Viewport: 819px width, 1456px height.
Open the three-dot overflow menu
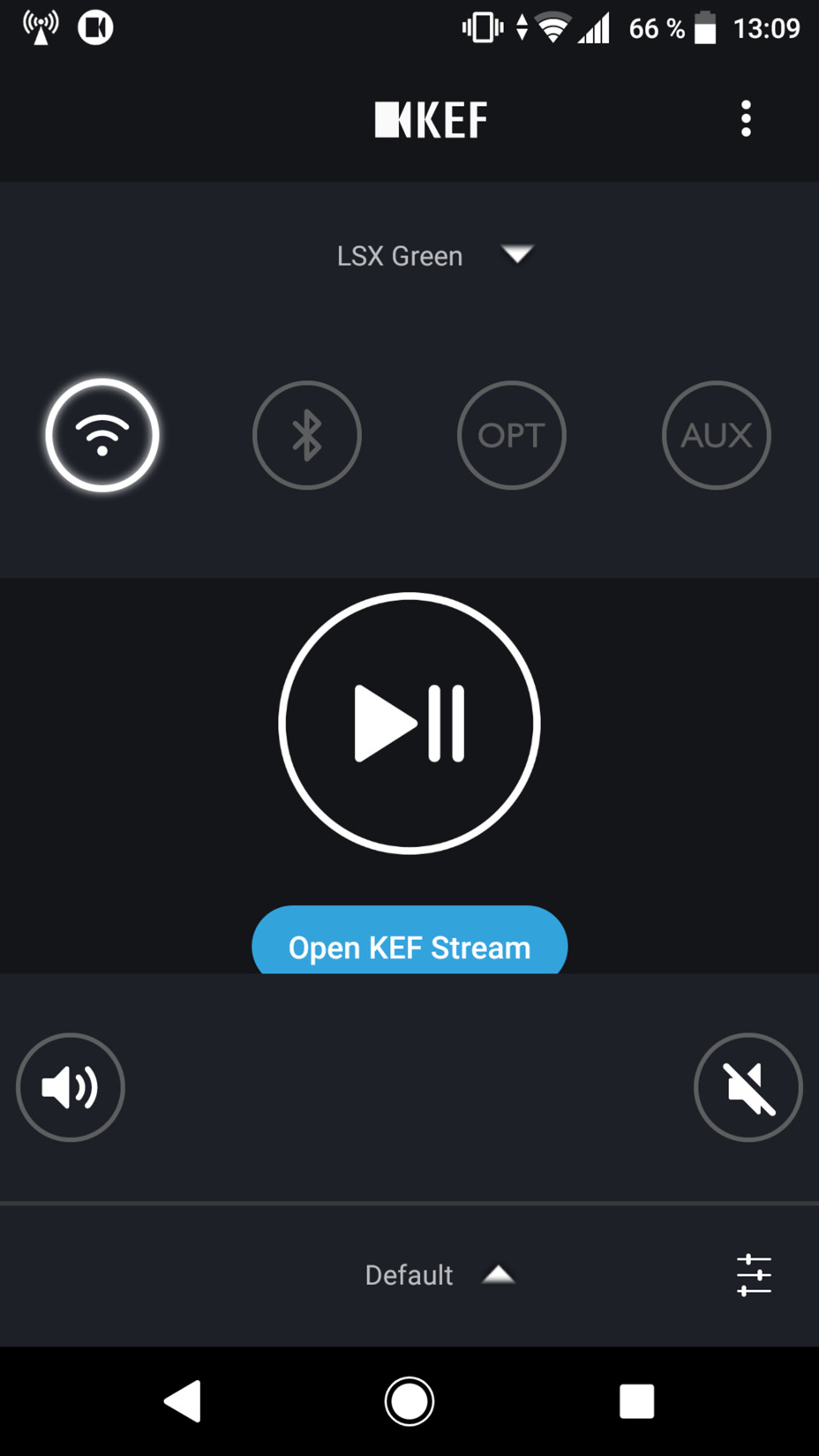point(746,118)
